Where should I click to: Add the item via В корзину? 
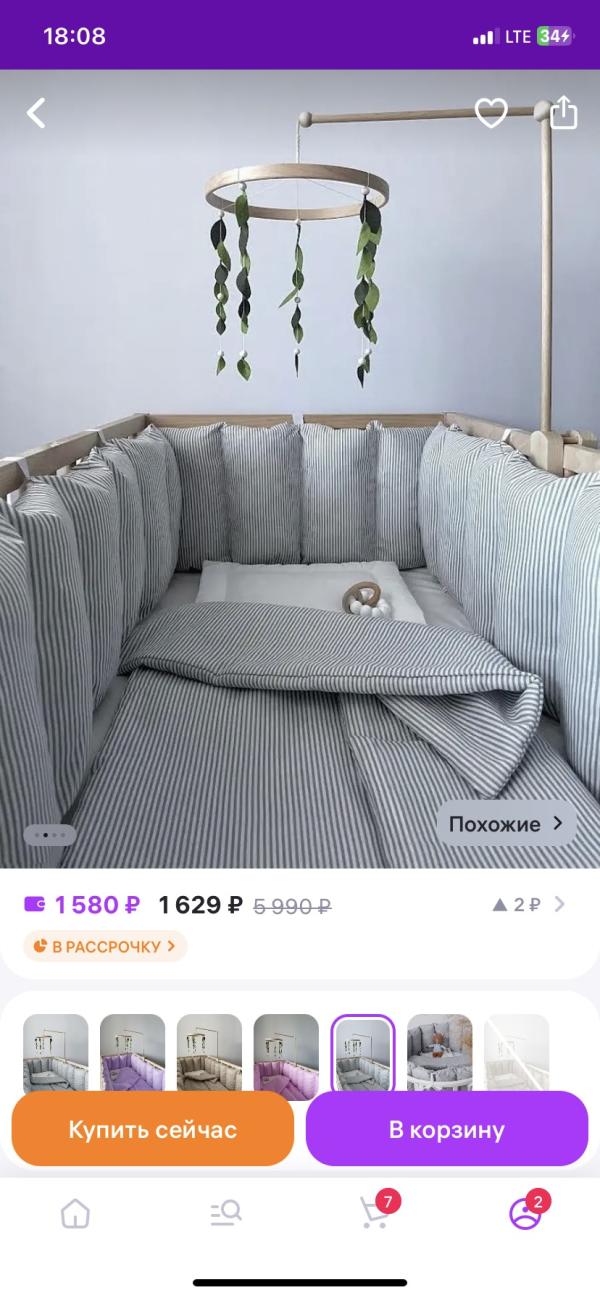[x=446, y=1129]
